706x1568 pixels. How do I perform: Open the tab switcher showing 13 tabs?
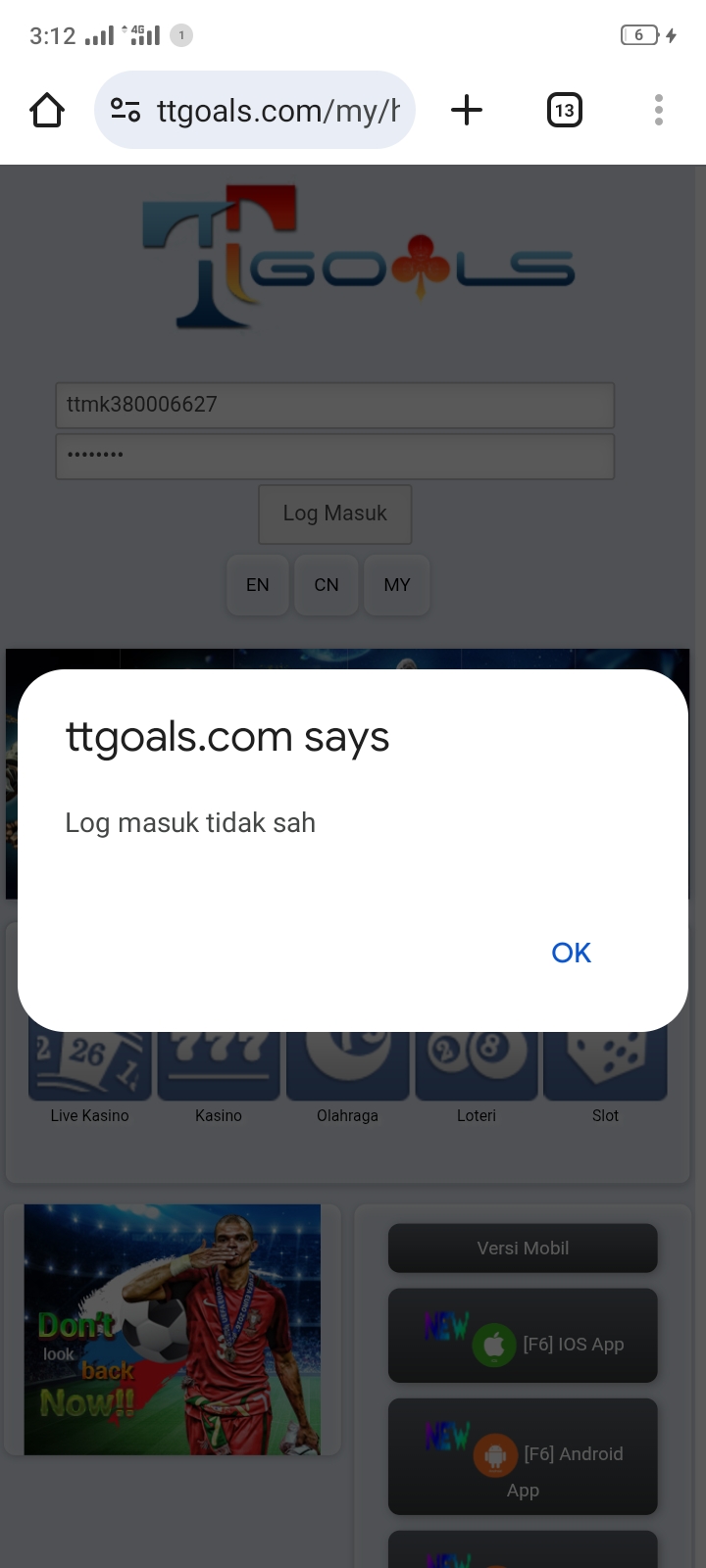pyautogui.click(x=564, y=110)
